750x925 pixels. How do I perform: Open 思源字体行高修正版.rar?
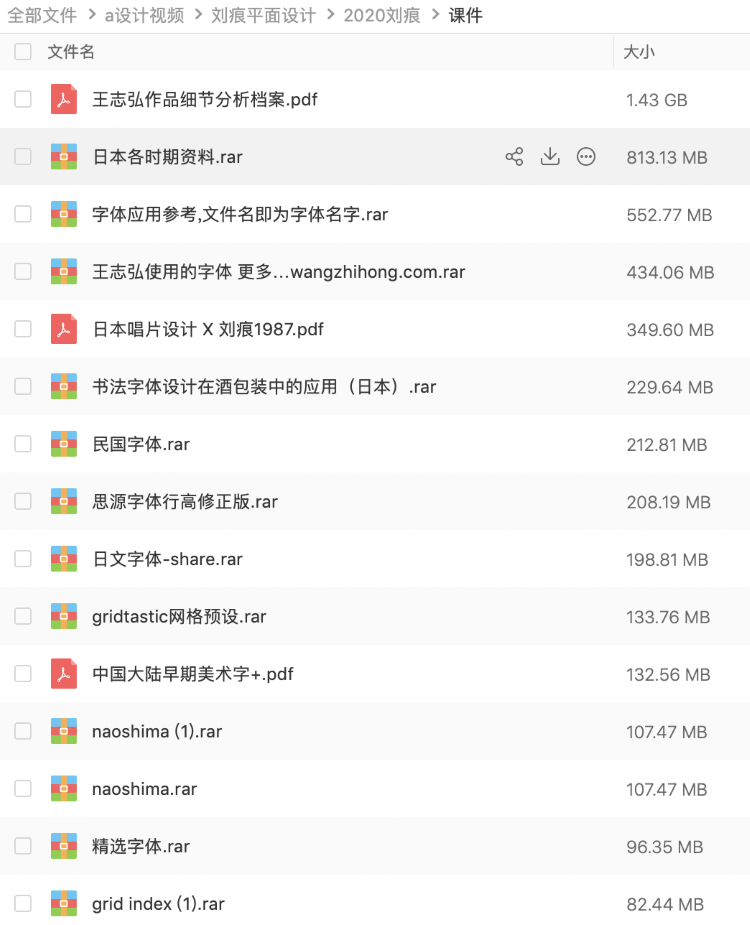coord(185,502)
